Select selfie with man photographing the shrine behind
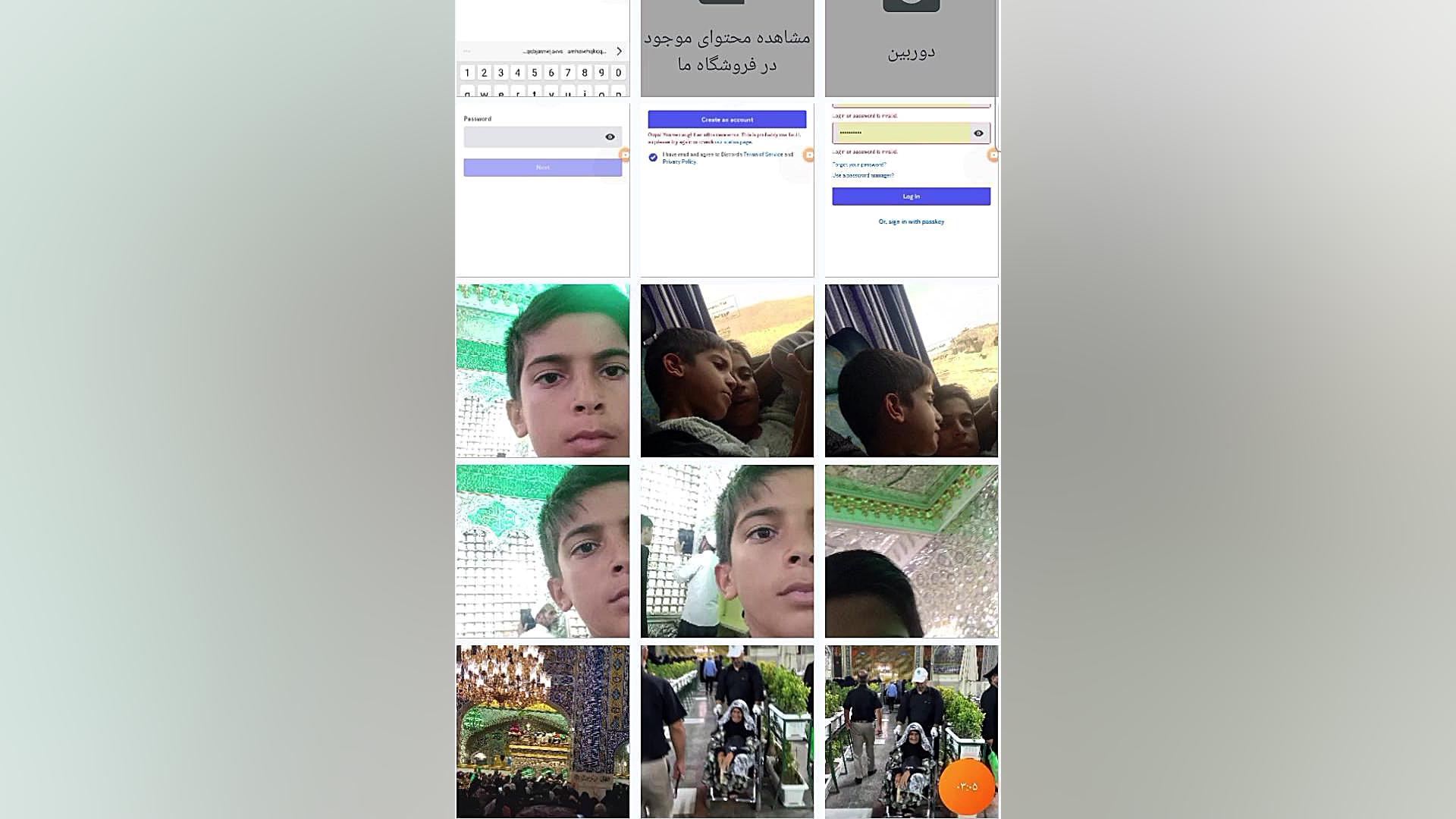The width and height of the screenshot is (1456, 819). point(726,551)
